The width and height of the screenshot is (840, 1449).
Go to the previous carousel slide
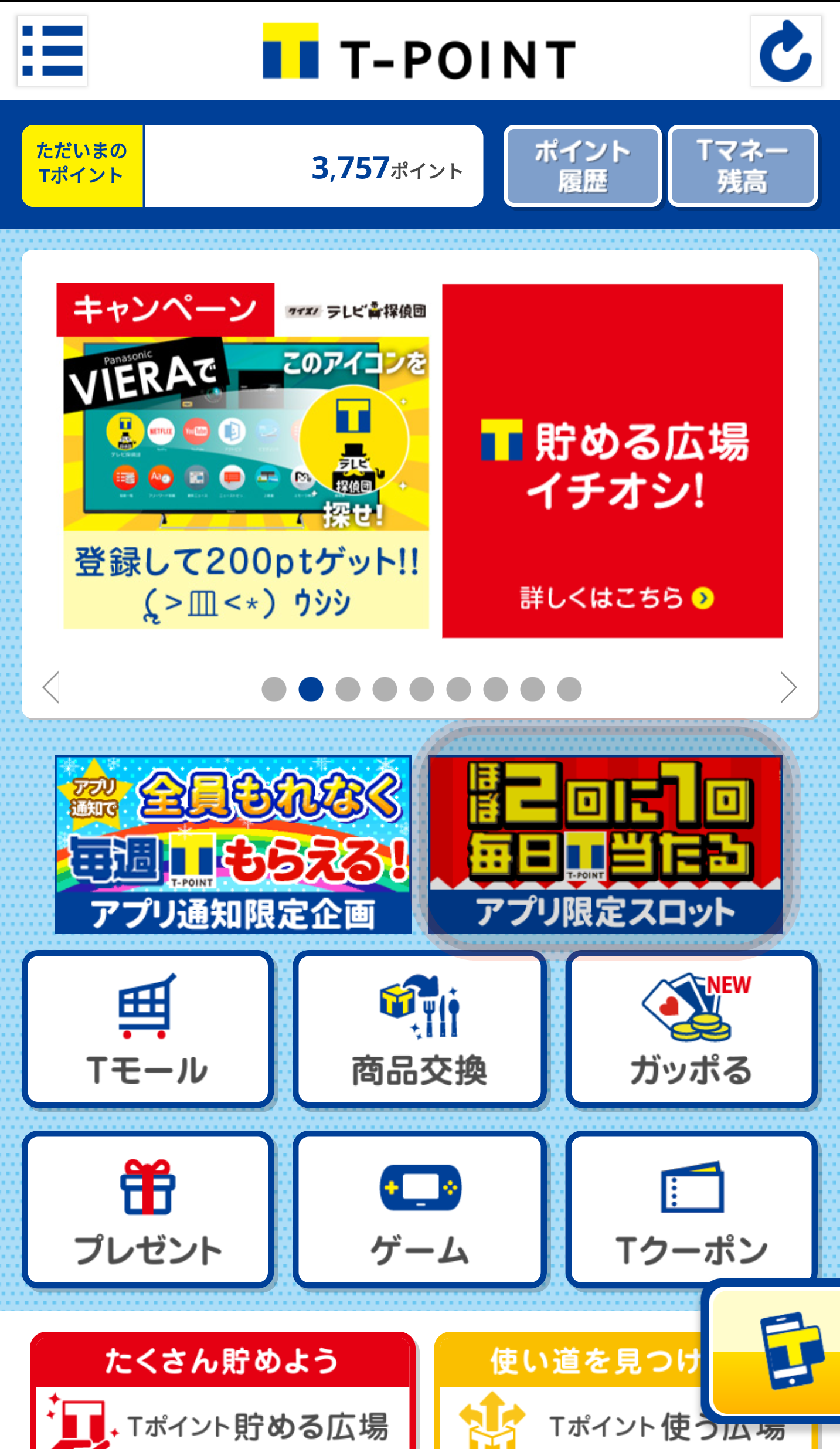click(x=51, y=687)
